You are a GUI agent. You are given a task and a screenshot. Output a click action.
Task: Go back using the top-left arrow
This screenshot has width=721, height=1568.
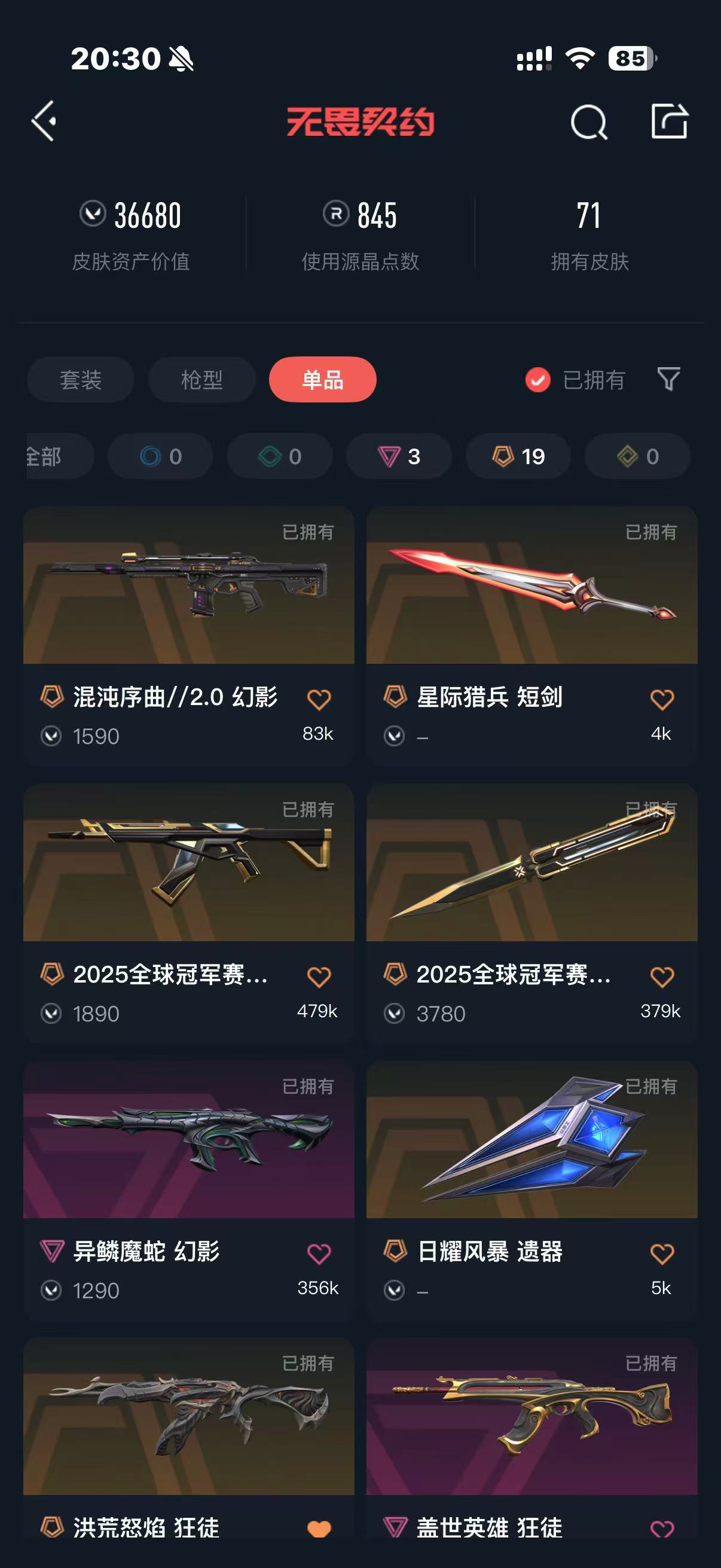tap(44, 121)
